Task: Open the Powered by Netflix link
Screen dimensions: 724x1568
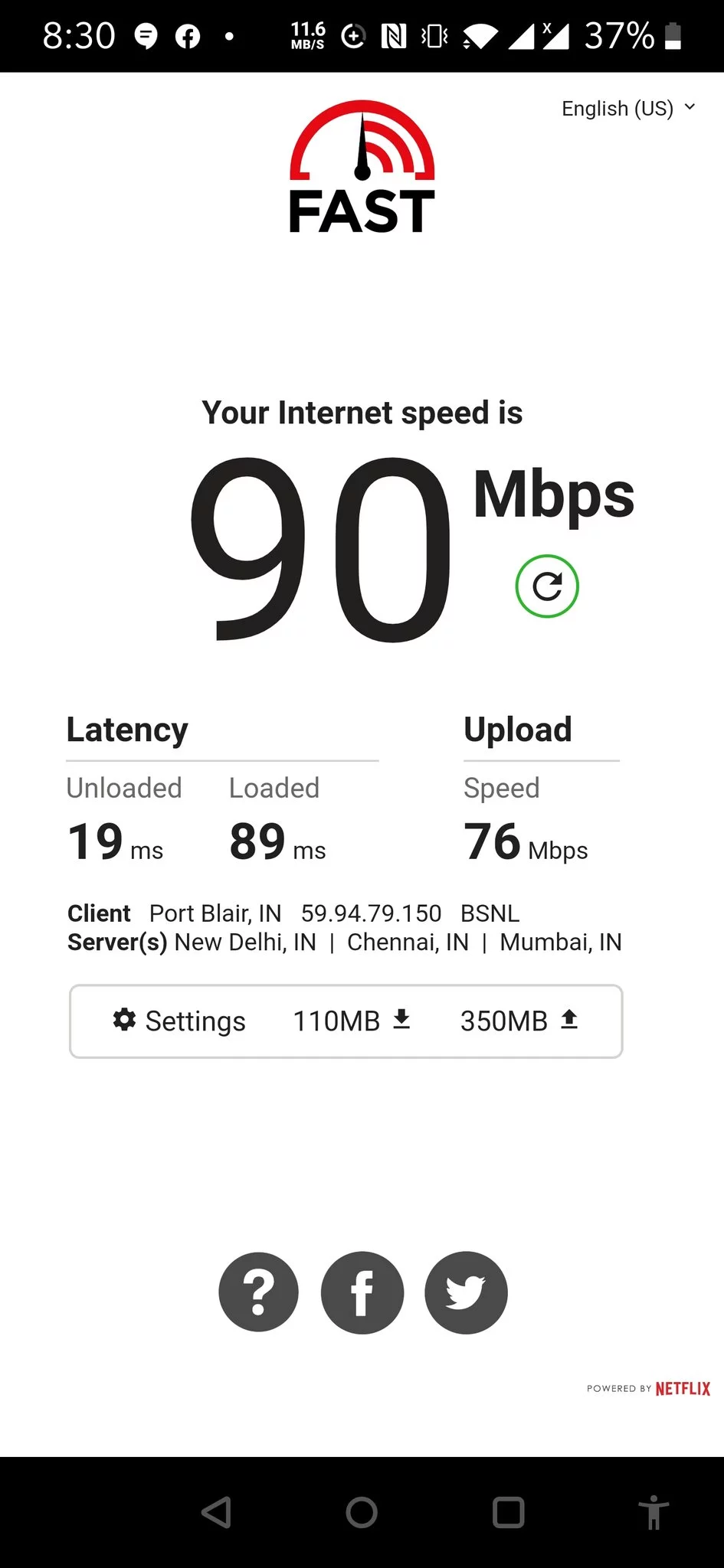Action: tap(649, 1389)
